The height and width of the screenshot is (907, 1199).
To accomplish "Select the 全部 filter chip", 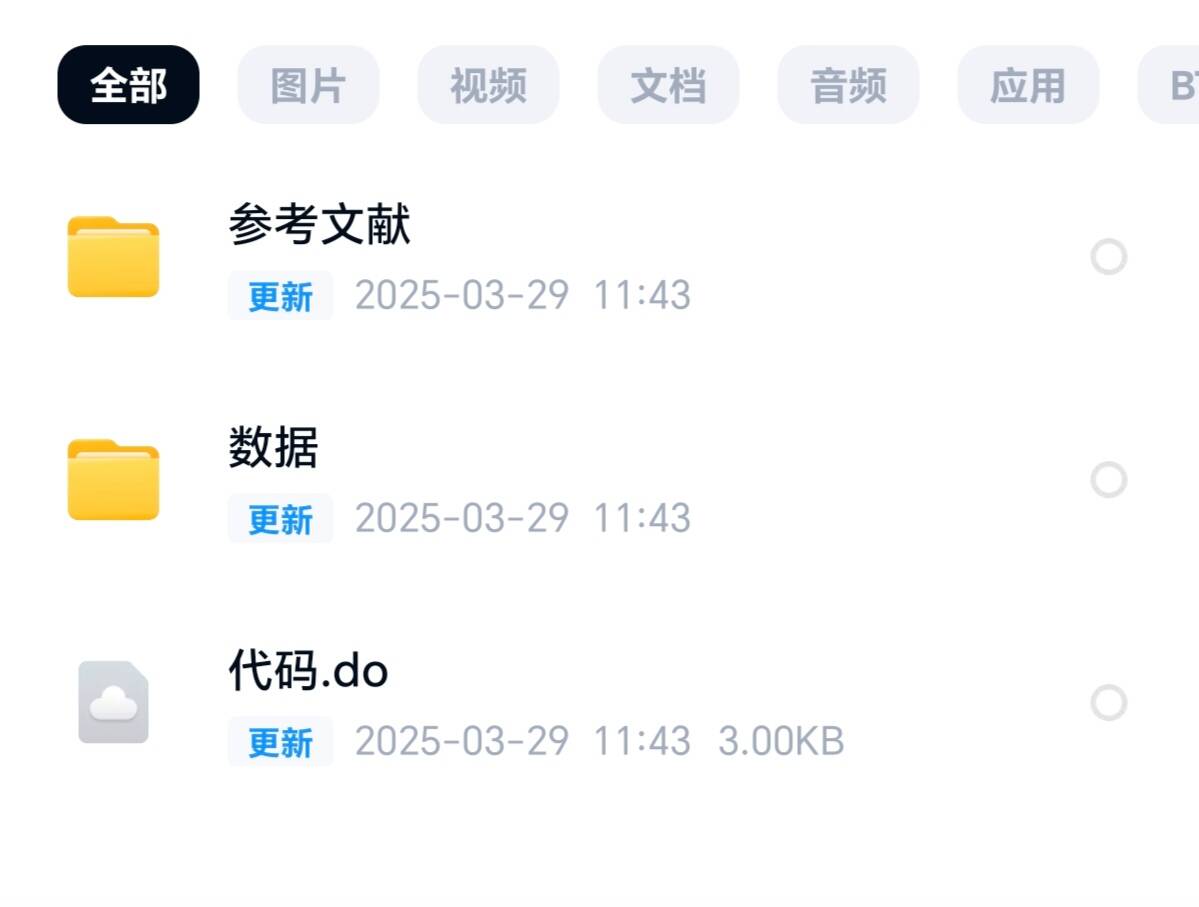I will click(128, 85).
